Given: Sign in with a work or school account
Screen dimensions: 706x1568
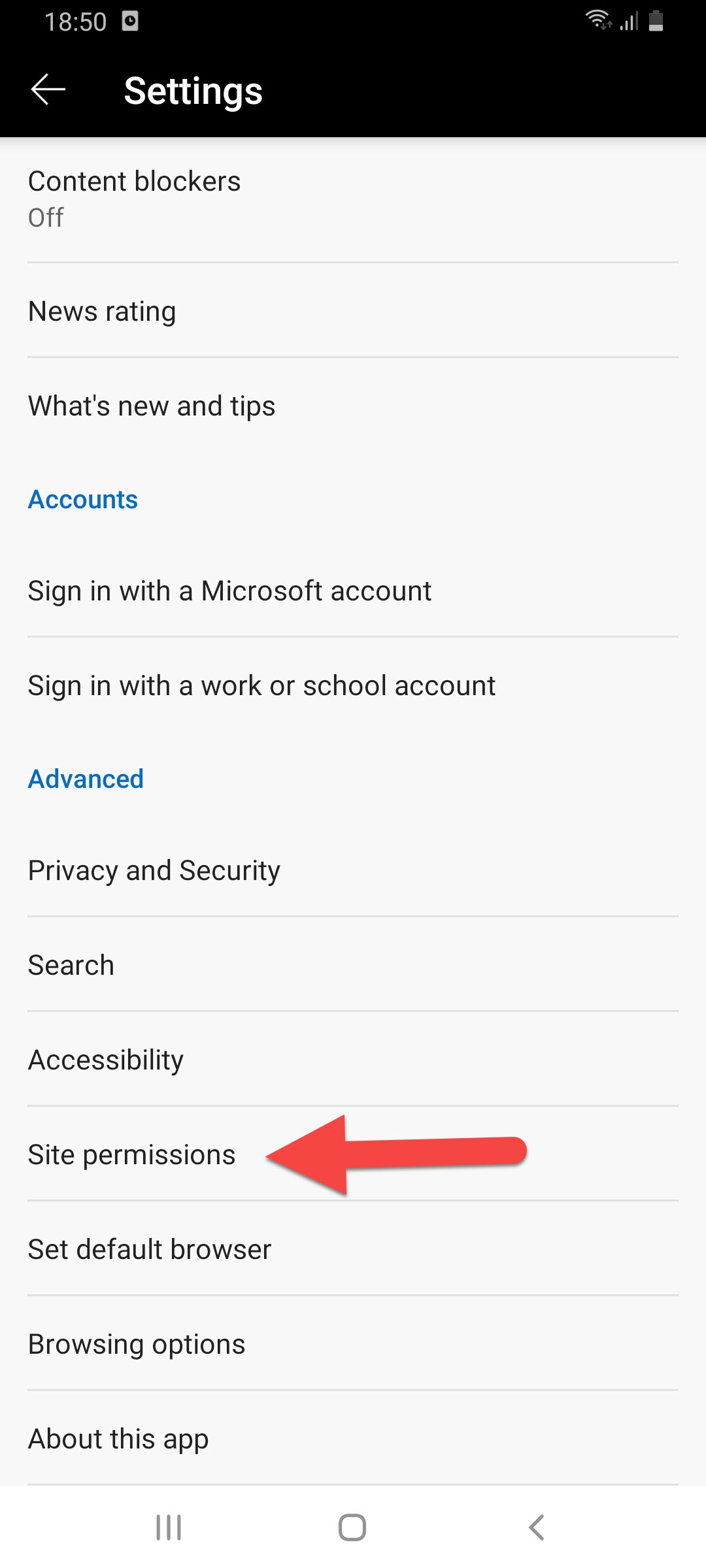Looking at the screenshot, I should click(261, 686).
